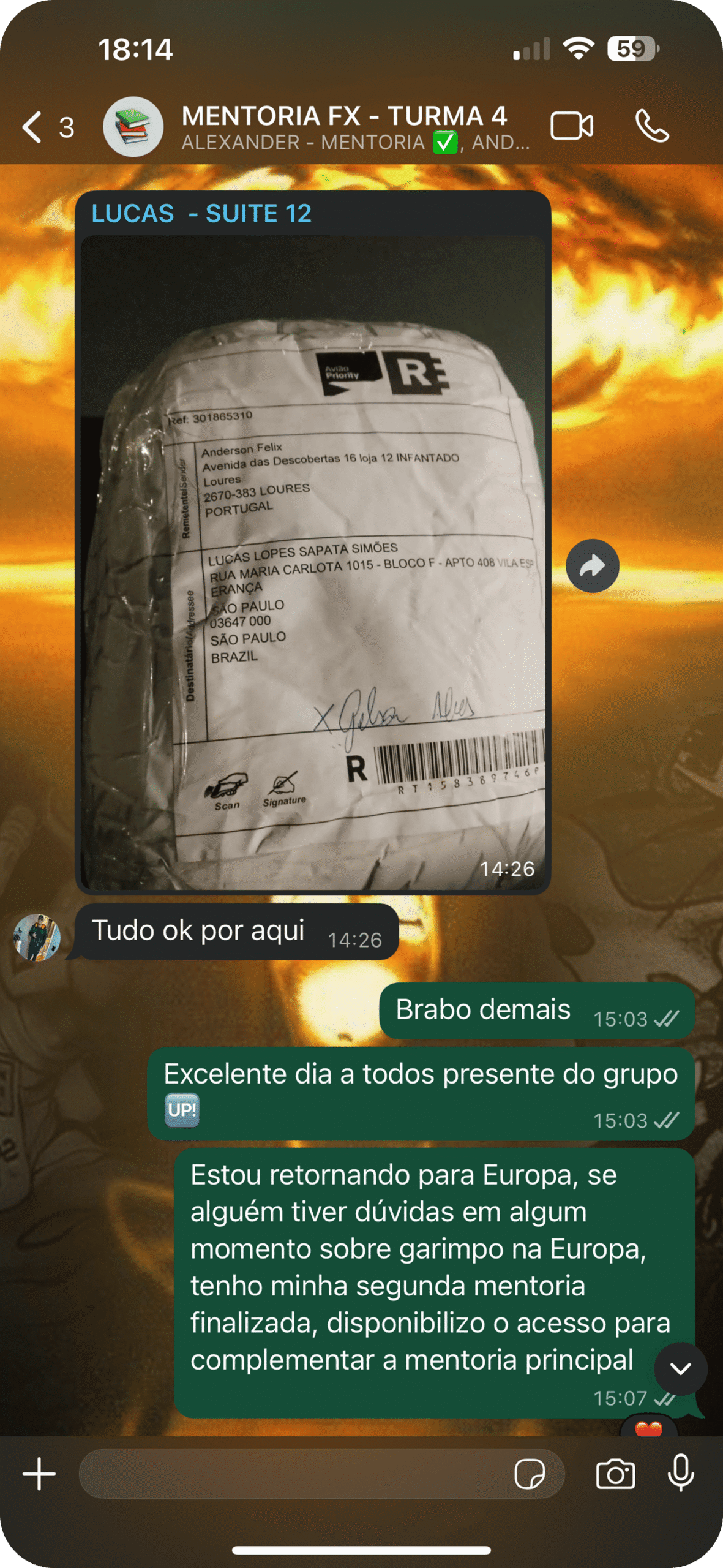
Task: Open the sticker picker
Action: point(530,1474)
